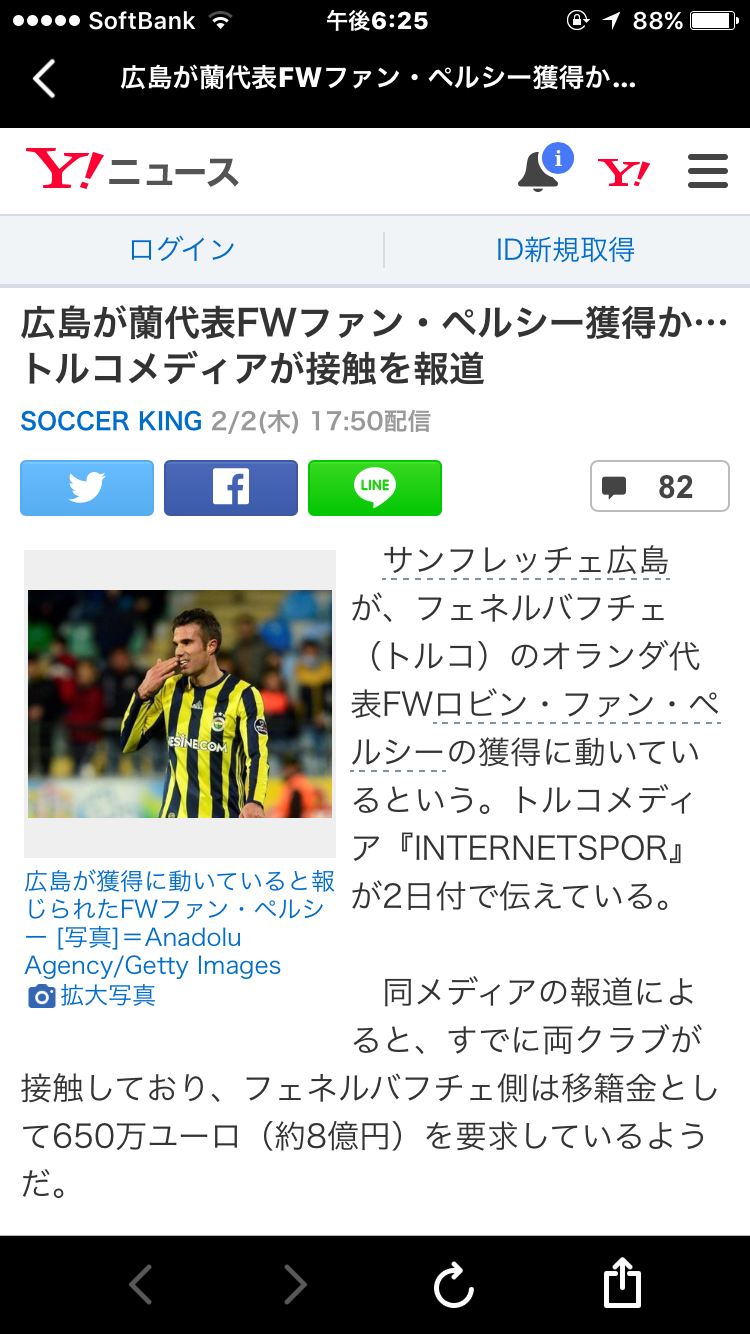Share the article on Twitter
Viewport: 750px width, 1334px height.
click(x=87, y=488)
